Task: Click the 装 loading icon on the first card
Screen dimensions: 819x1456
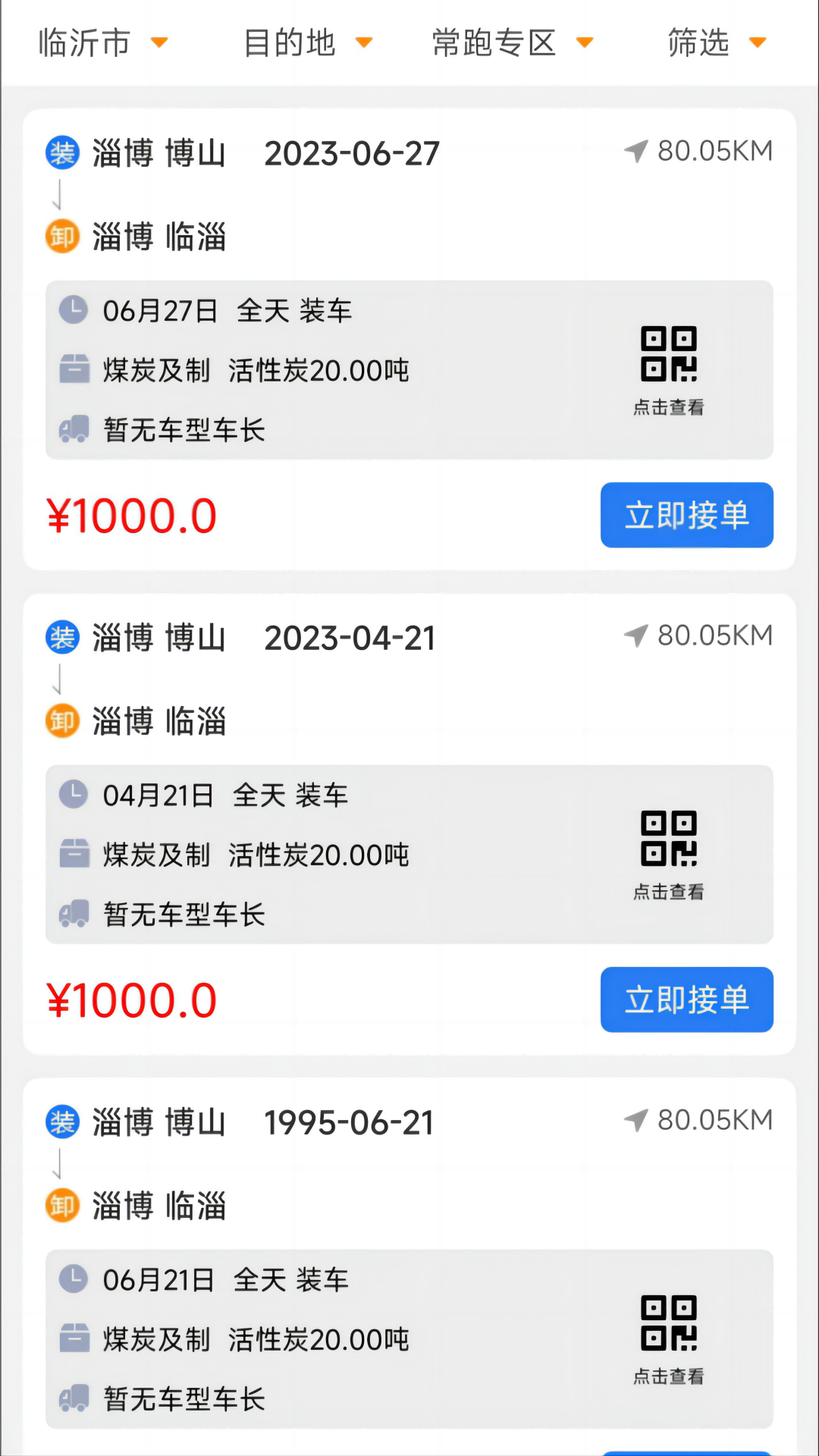Action: pyautogui.click(x=62, y=152)
